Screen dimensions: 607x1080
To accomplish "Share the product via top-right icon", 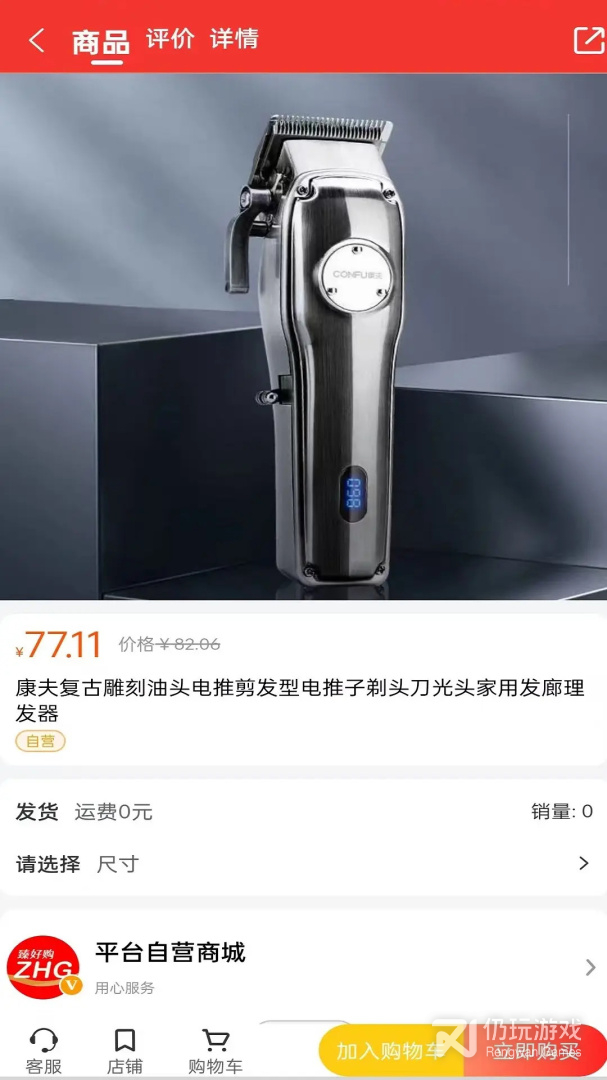I will (x=589, y=40).
